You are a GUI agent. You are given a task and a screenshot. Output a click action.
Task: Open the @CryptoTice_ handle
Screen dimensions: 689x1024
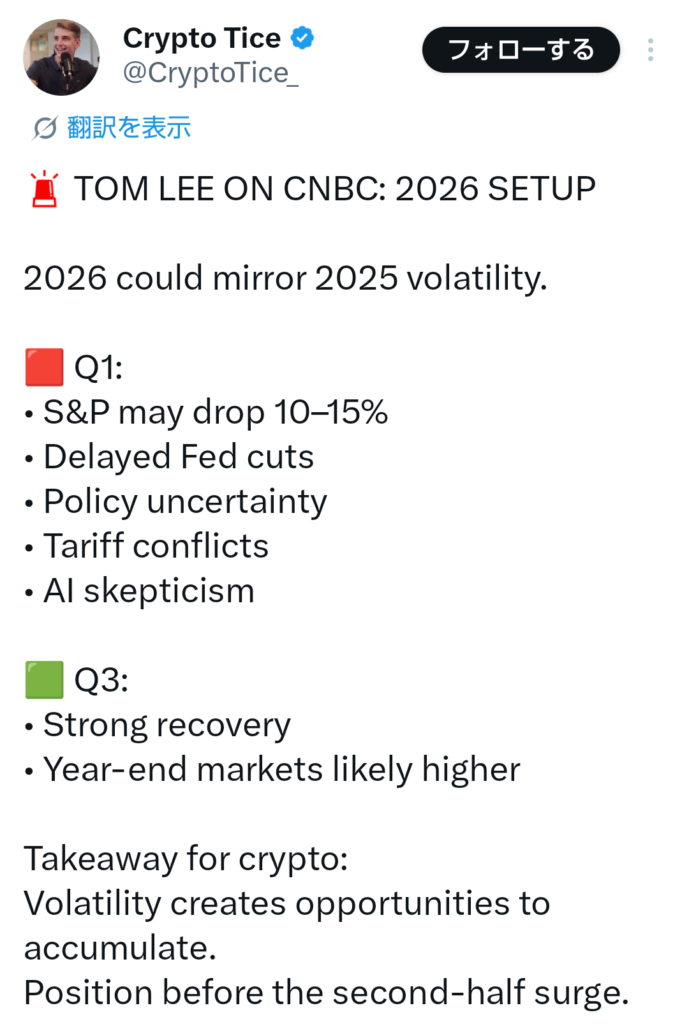(x=210, y=74)
